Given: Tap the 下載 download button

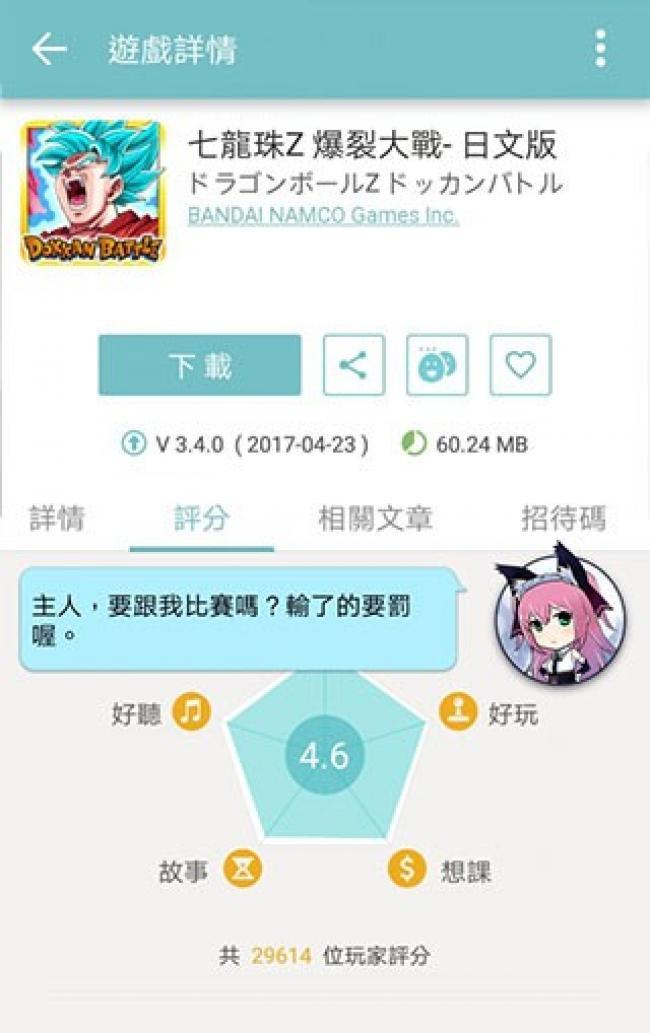Looking at the screenshot, I should coord(199,365).
